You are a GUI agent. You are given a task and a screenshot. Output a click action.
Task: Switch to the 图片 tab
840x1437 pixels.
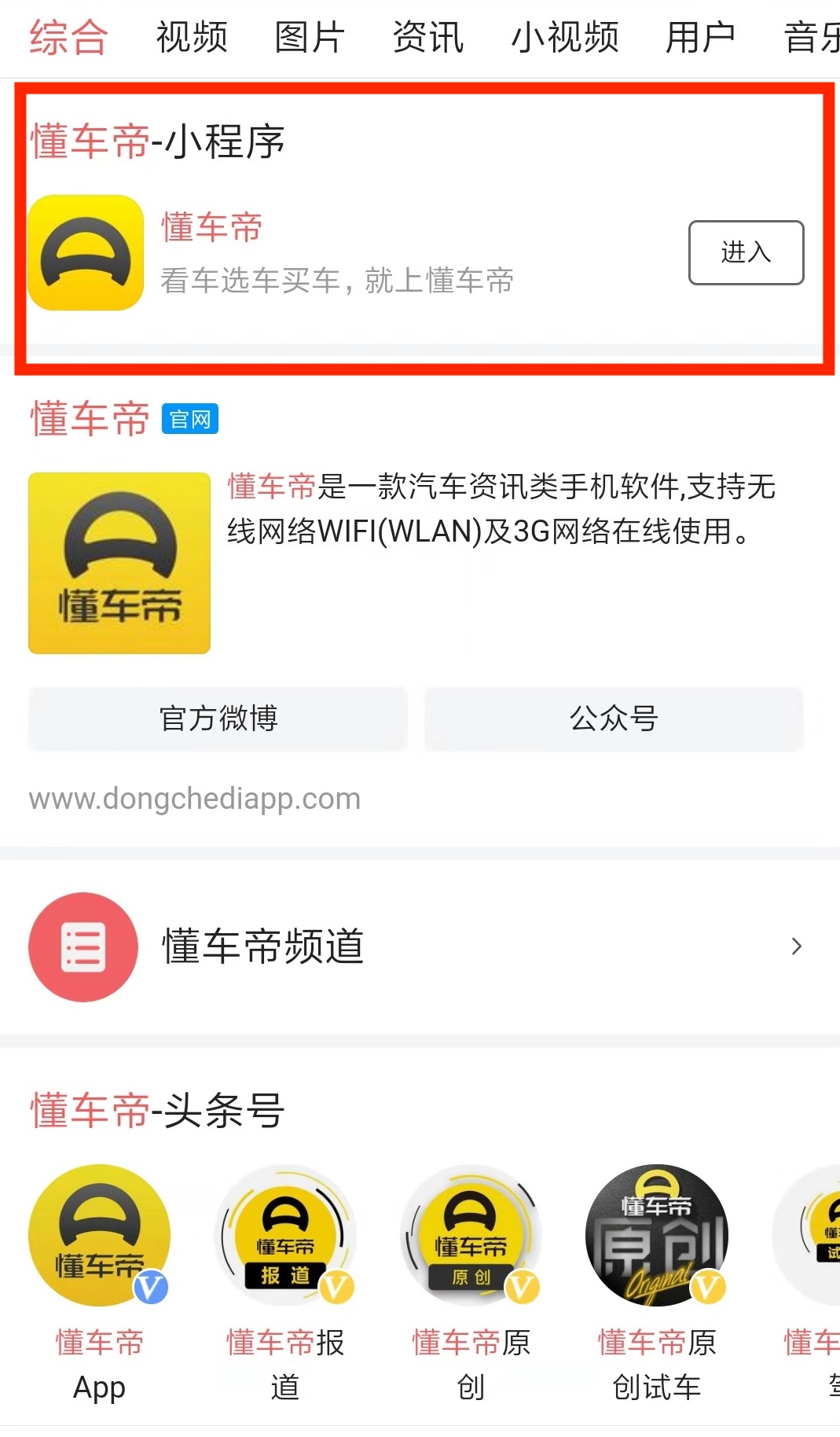(x=310, y=37)
